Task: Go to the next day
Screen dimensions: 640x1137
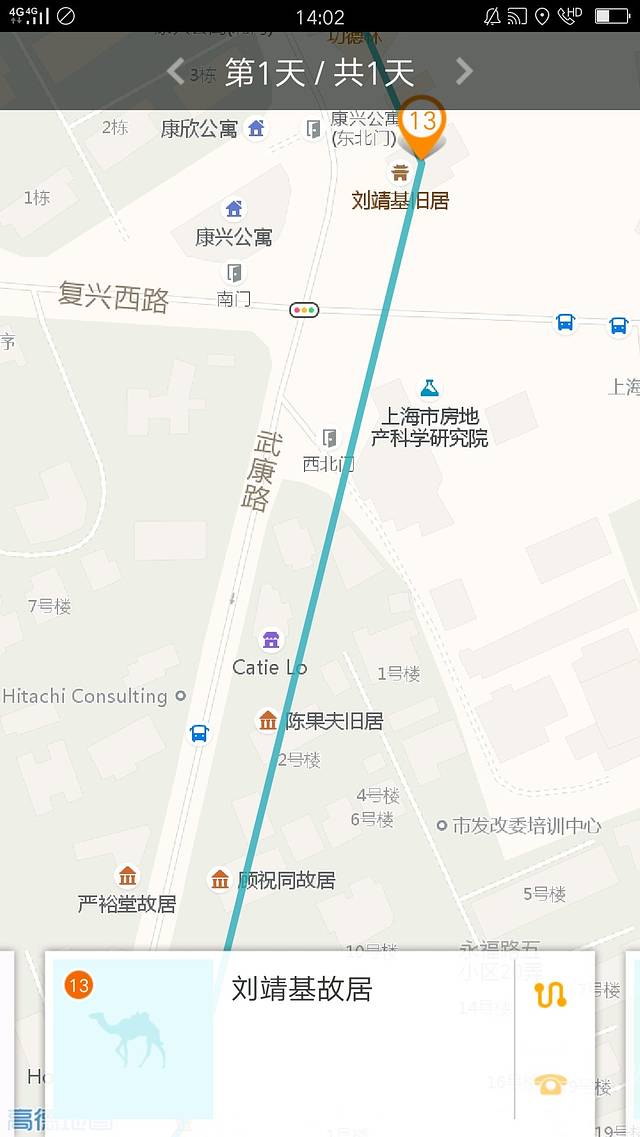Action: click(x=464, y=71)
